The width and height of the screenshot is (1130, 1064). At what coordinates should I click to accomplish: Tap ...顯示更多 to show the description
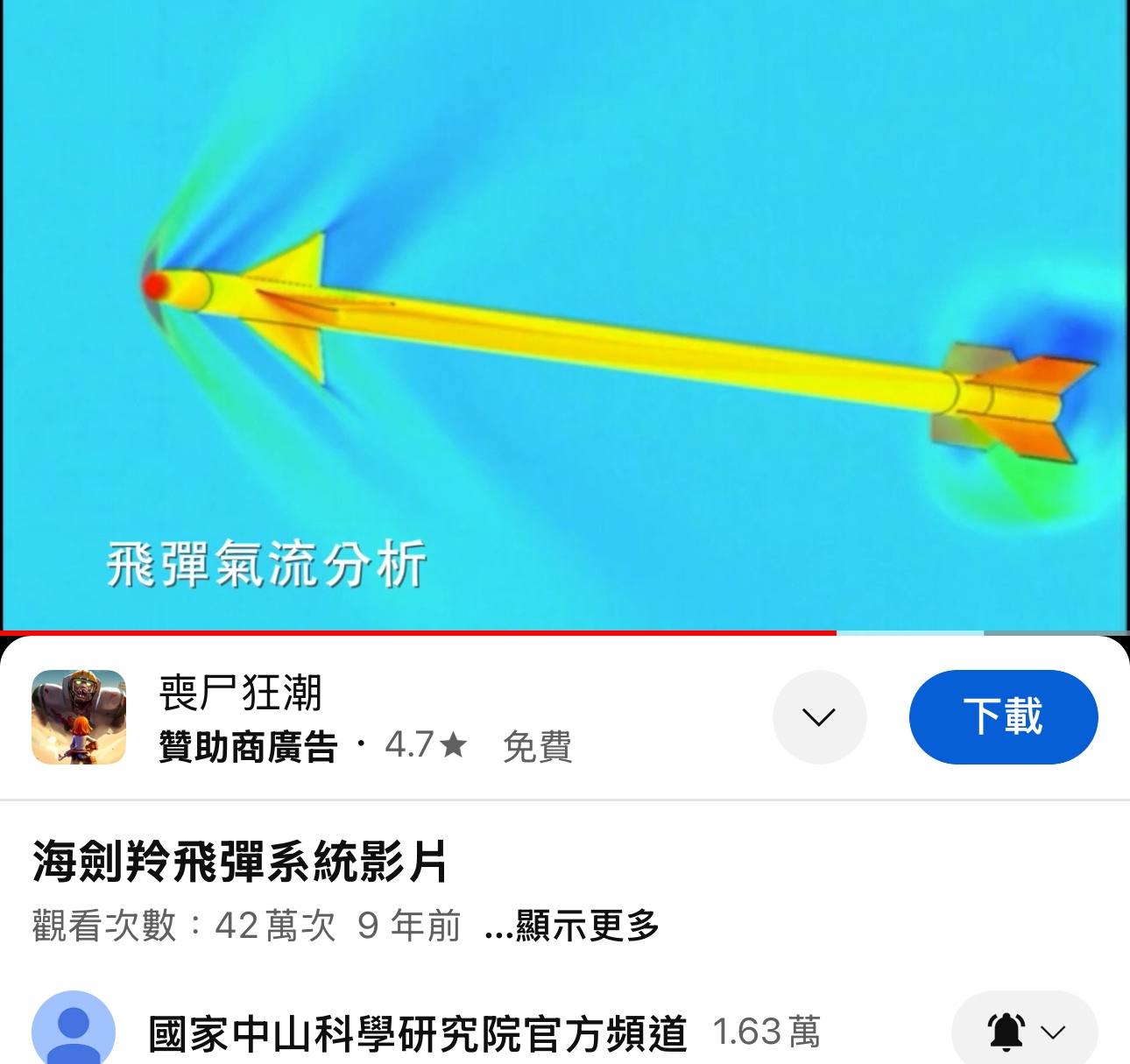(x=571, y=925)
